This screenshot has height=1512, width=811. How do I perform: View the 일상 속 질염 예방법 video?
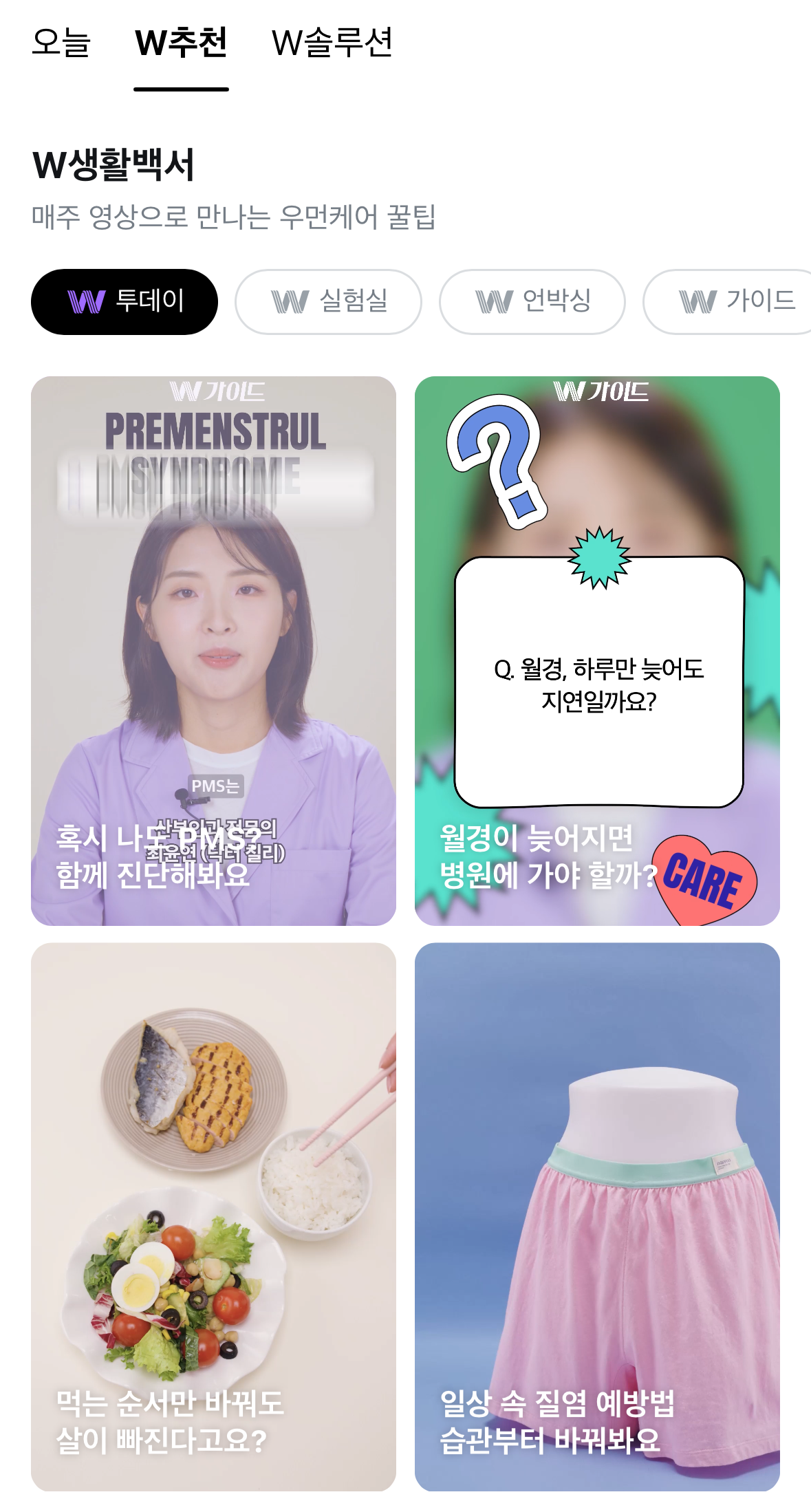[597, 1216]
